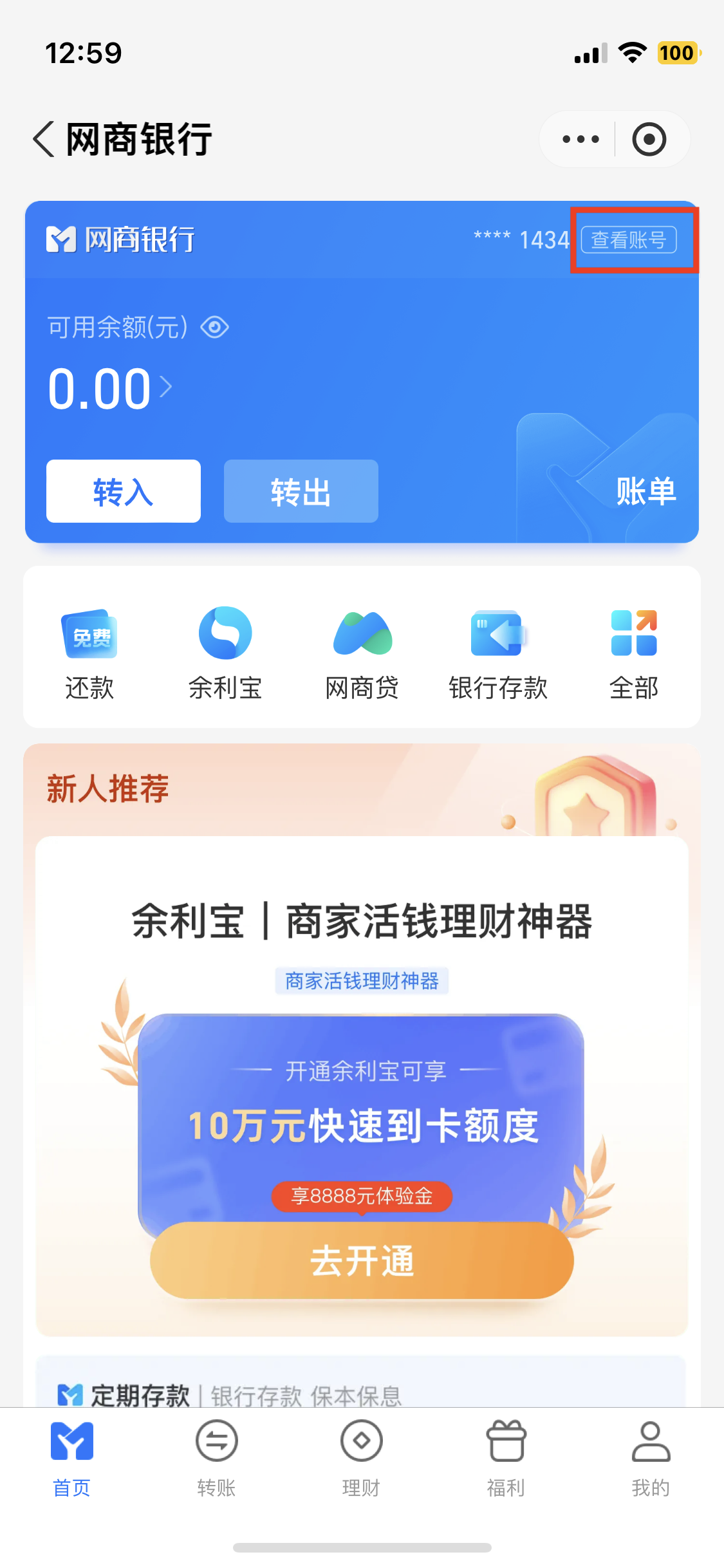Open 账单 bill records
Screen dimensions: 724x1568
[645, 491]
